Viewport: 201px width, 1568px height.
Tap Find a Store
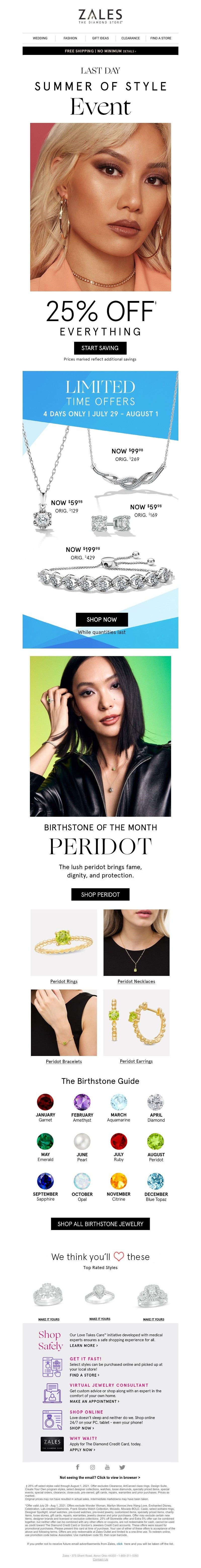160,38
